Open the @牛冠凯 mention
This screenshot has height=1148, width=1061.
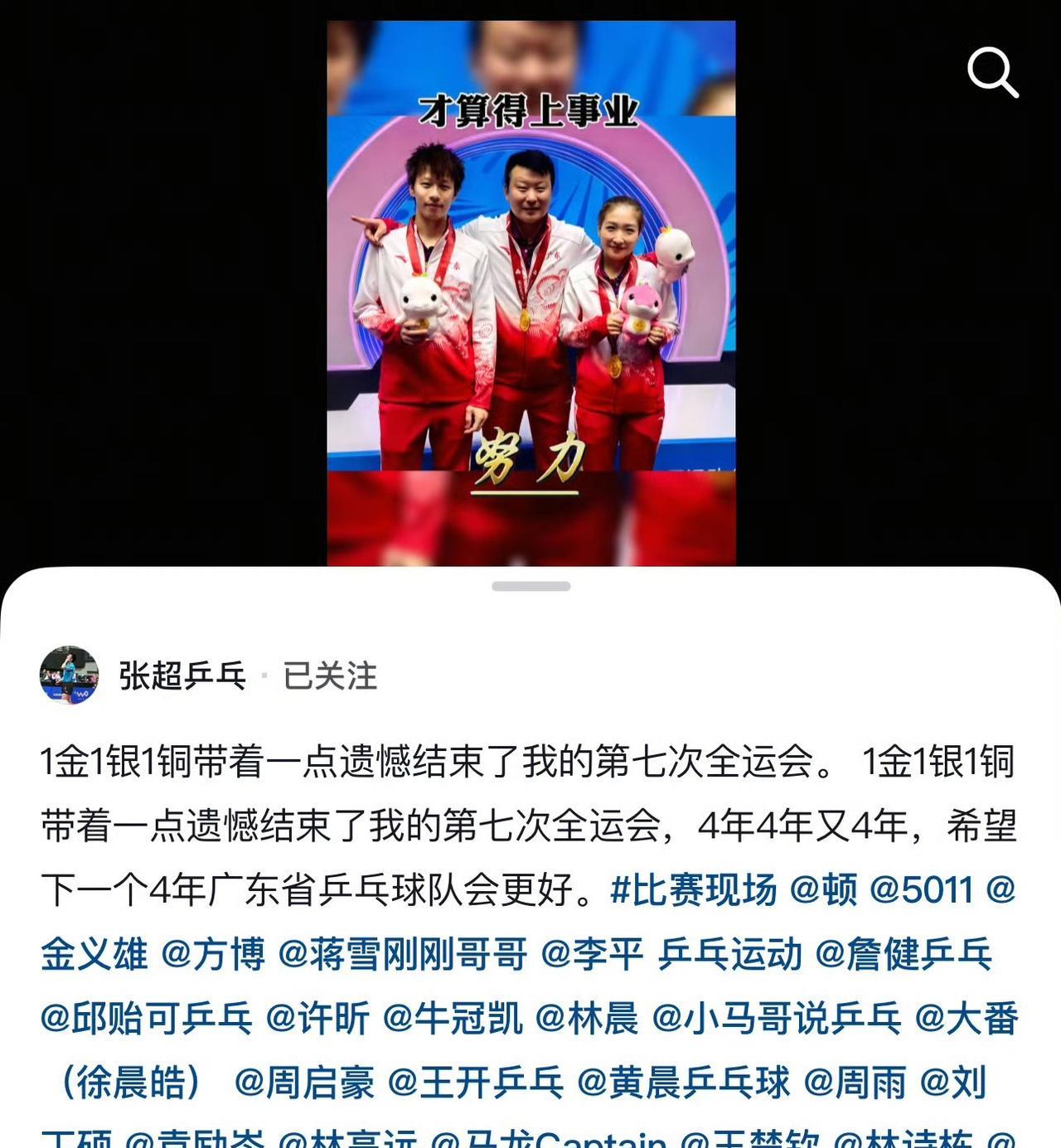453,1019
